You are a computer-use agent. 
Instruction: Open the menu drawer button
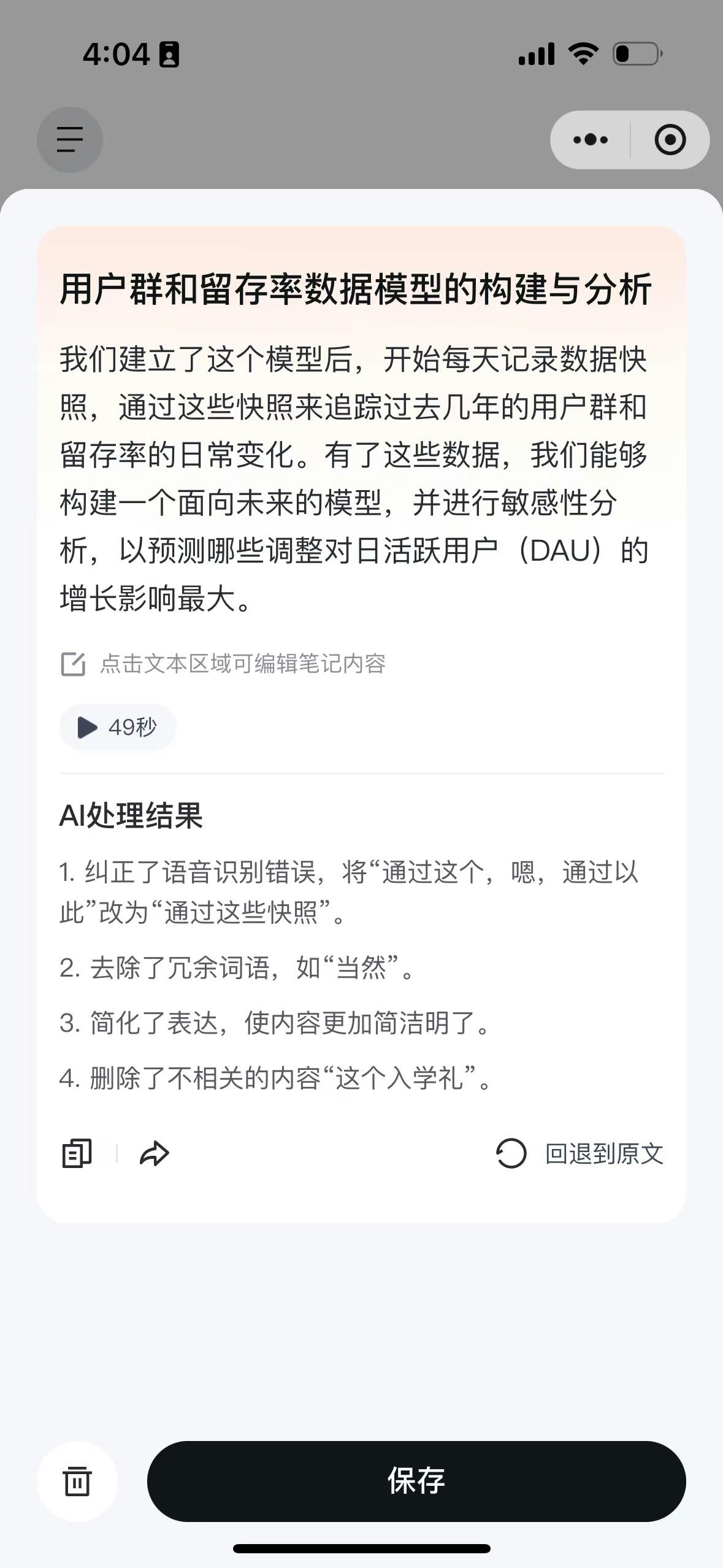pyautogui.click(x=69, y=140)
